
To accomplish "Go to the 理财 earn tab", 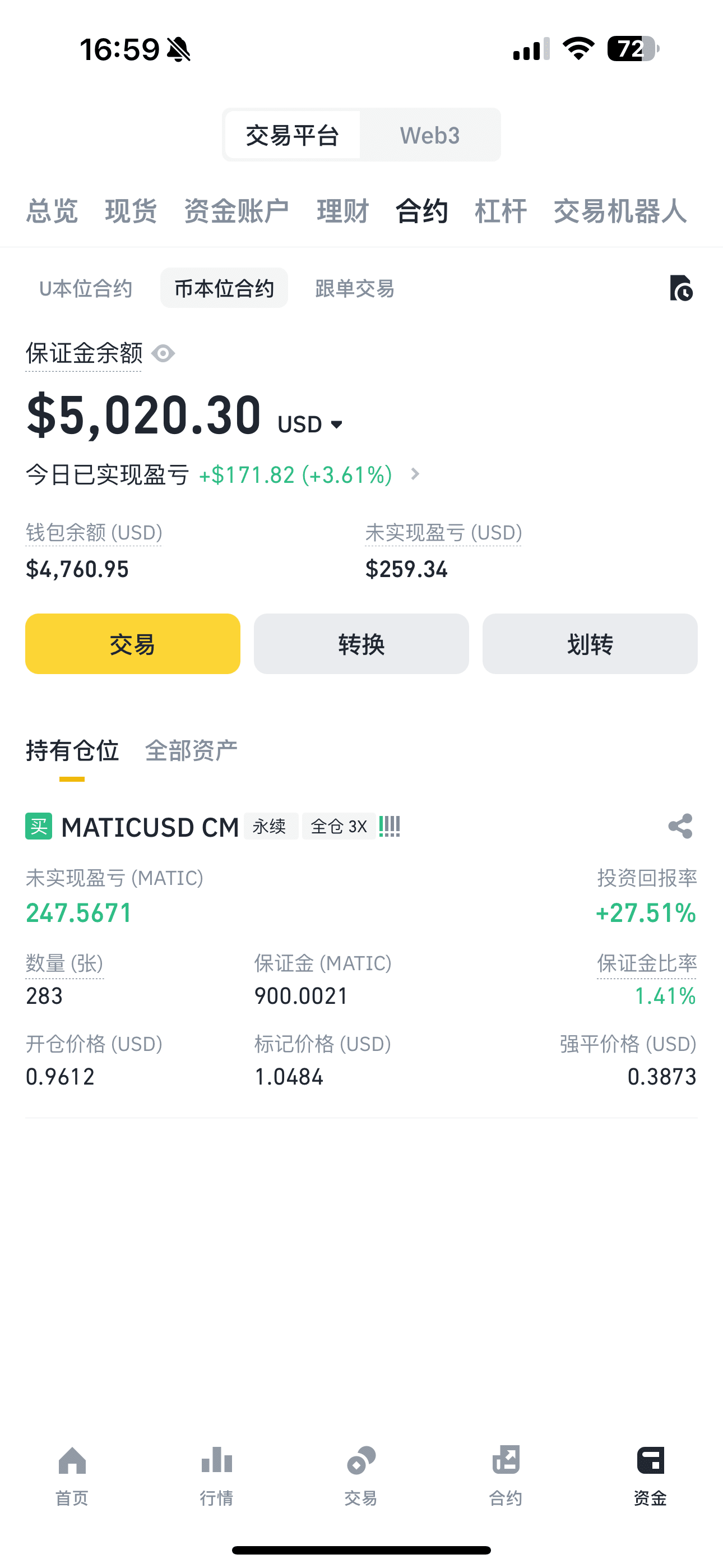I will (x=342, y=211).
